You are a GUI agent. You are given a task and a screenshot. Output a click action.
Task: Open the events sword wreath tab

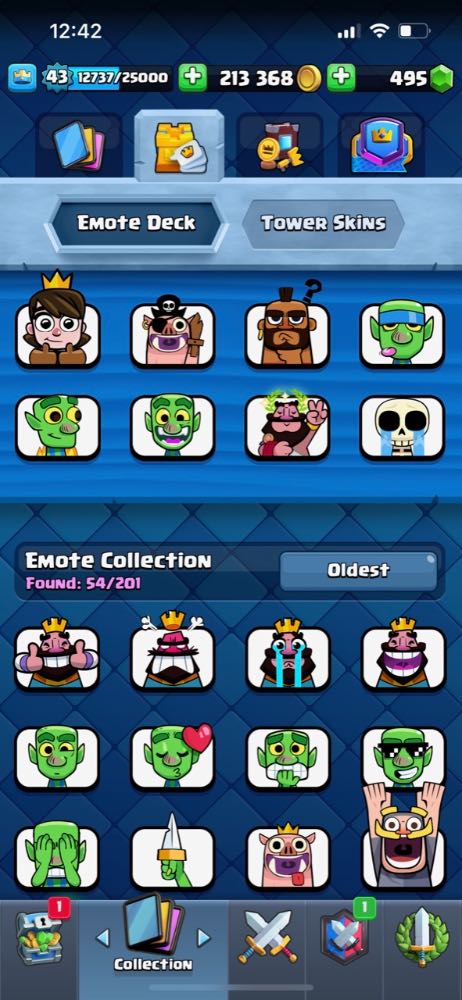tap(422, 938)
